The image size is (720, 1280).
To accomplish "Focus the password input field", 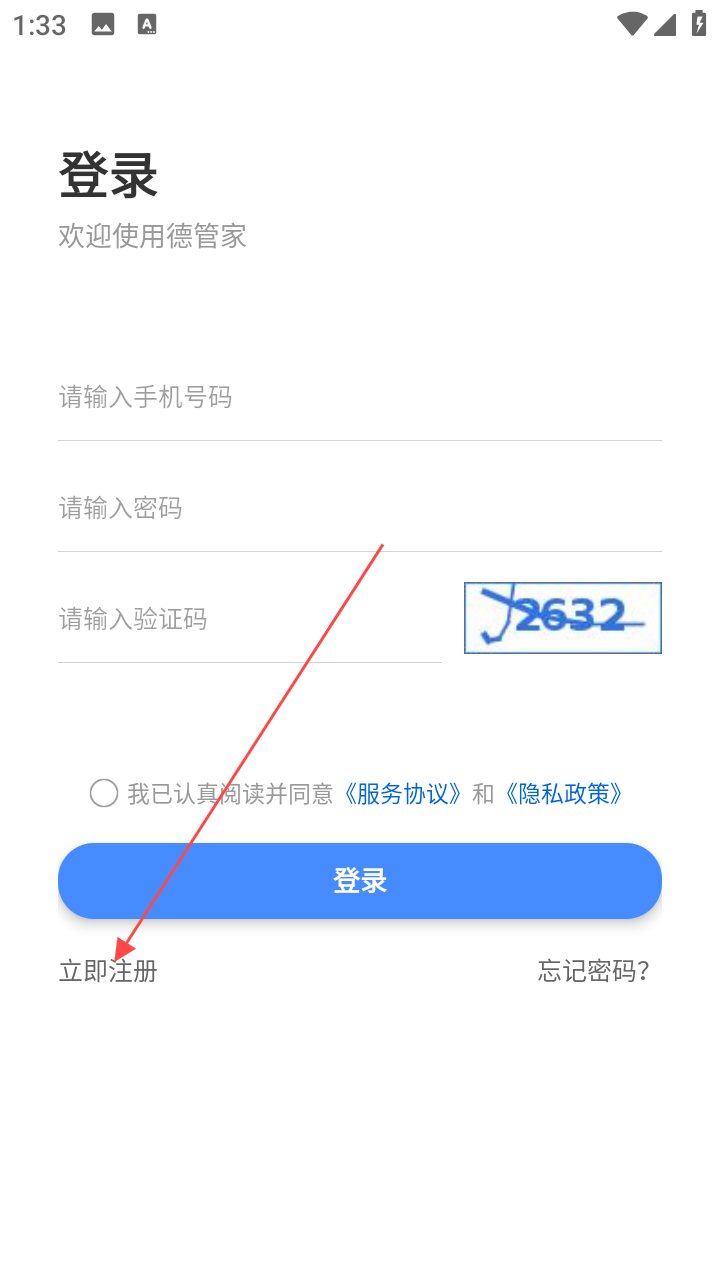I will 359,508.
